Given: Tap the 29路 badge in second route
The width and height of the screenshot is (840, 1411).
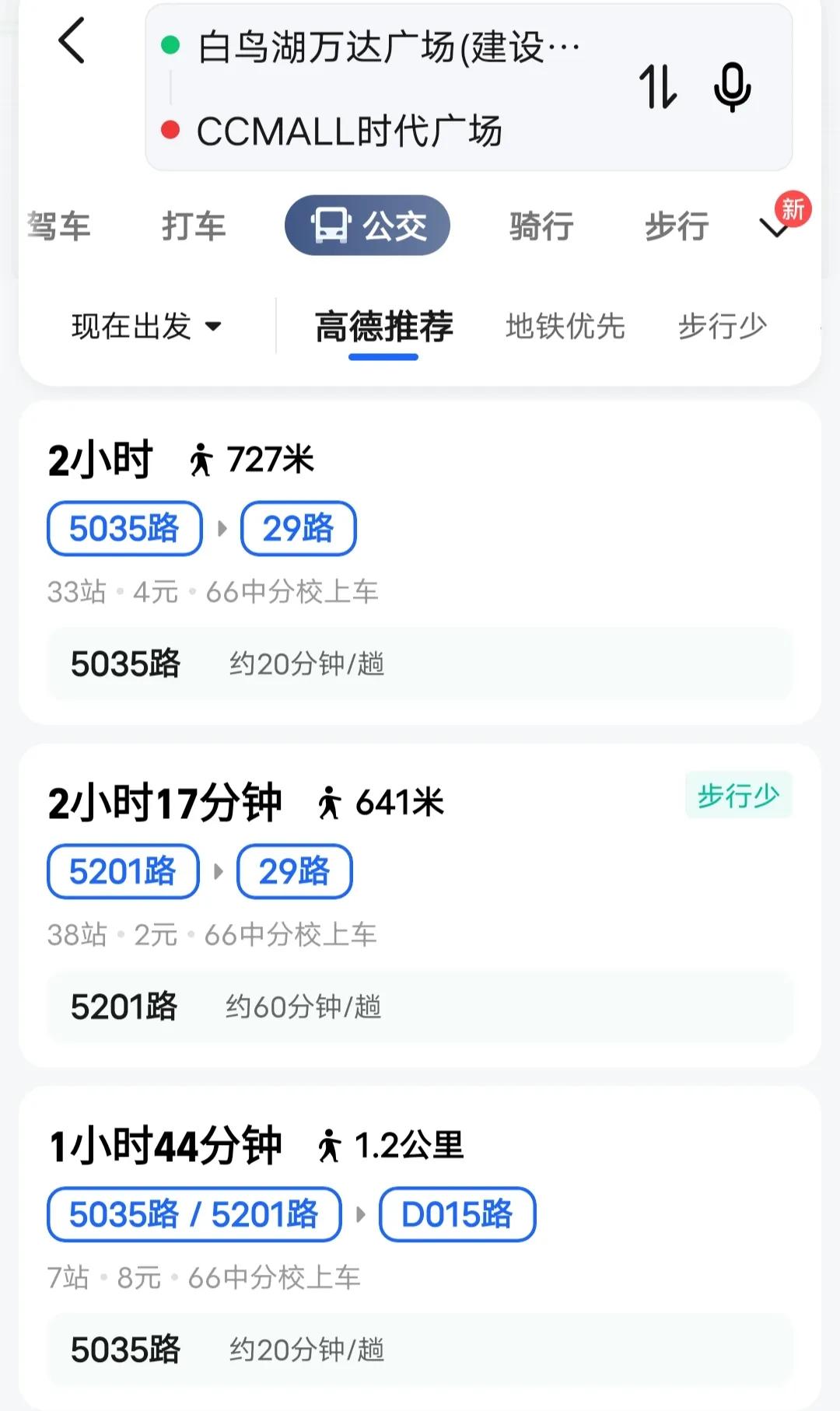Looking at the screenshot, I should click(295, 872).
